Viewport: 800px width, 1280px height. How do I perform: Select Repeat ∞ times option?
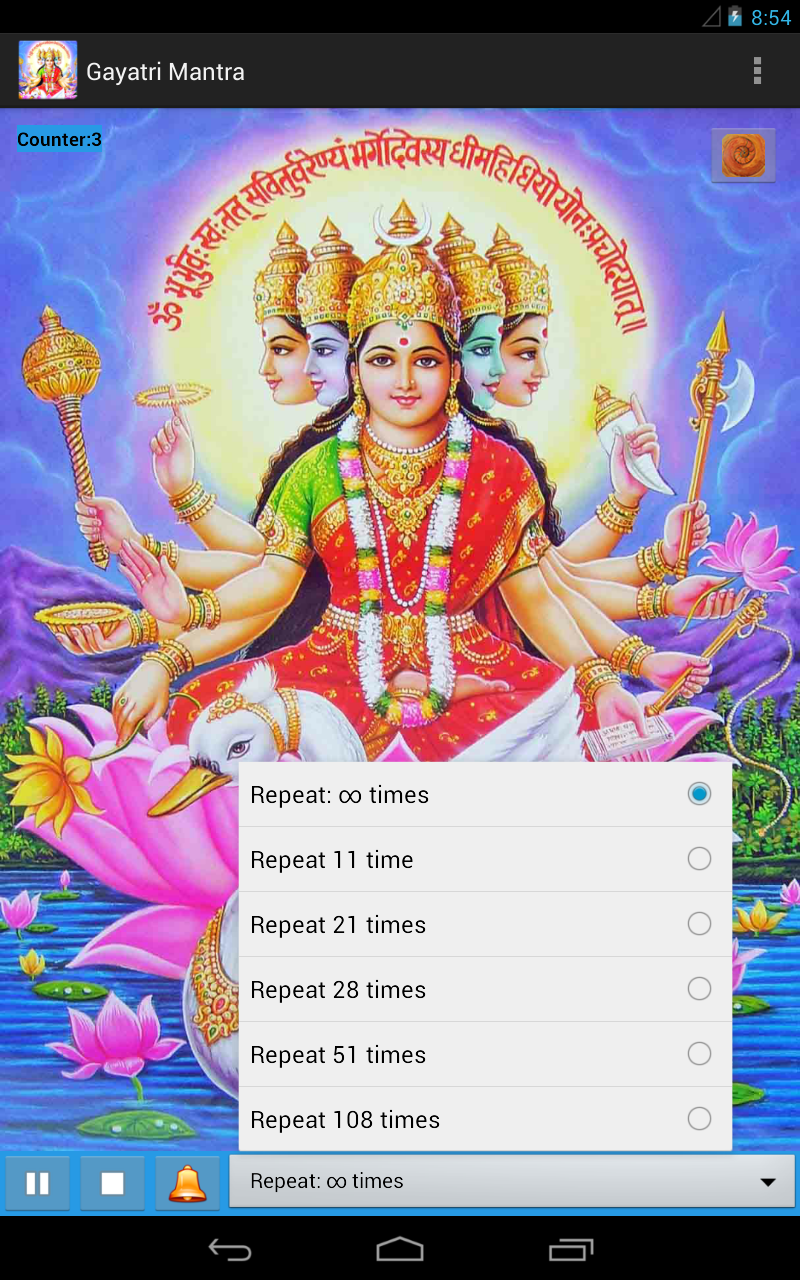pos(485,794)
